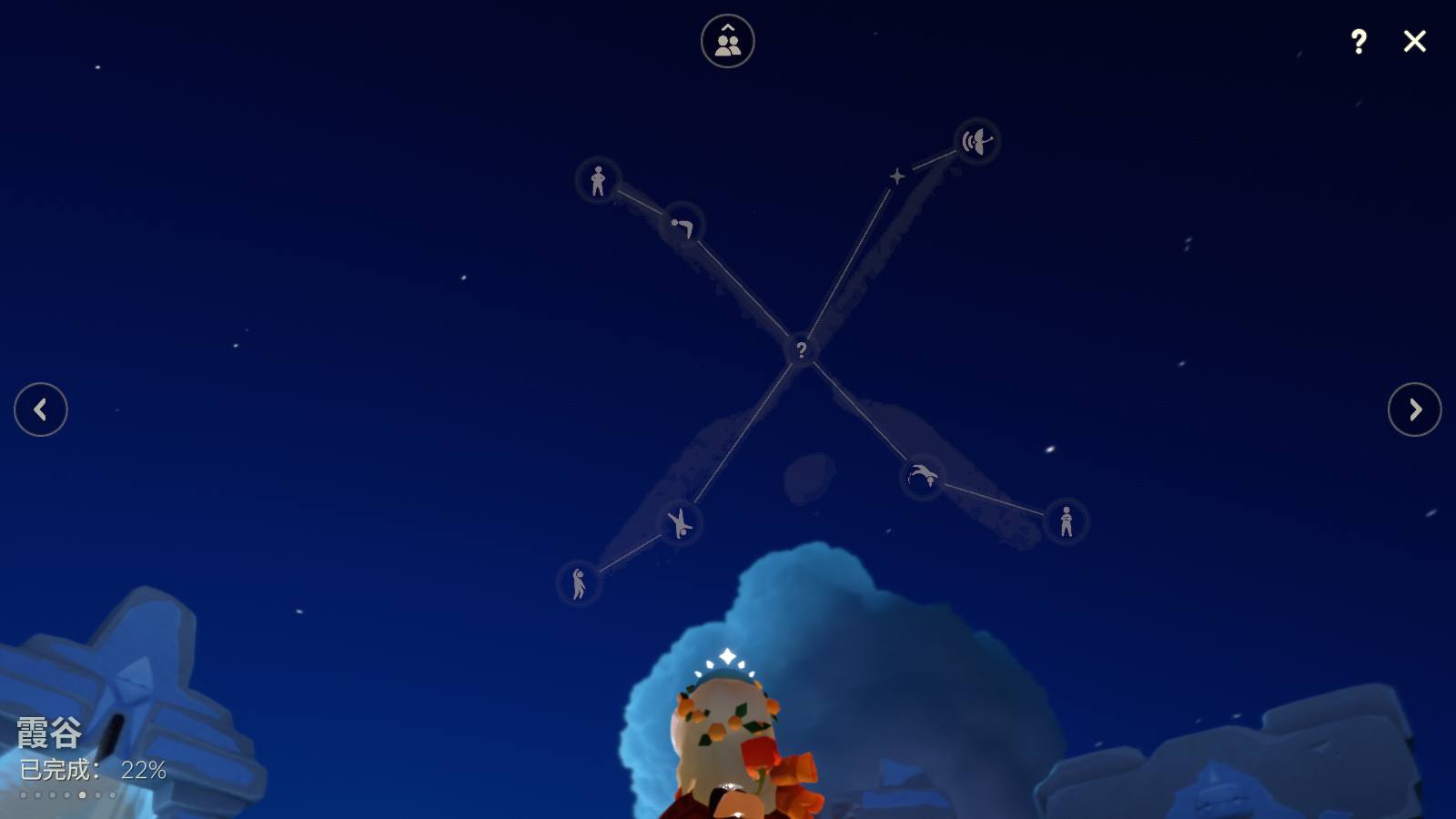The image size is (1456, 819).
Task: Select the shouting spirit with sound waves
Action: tap(976, 141)
